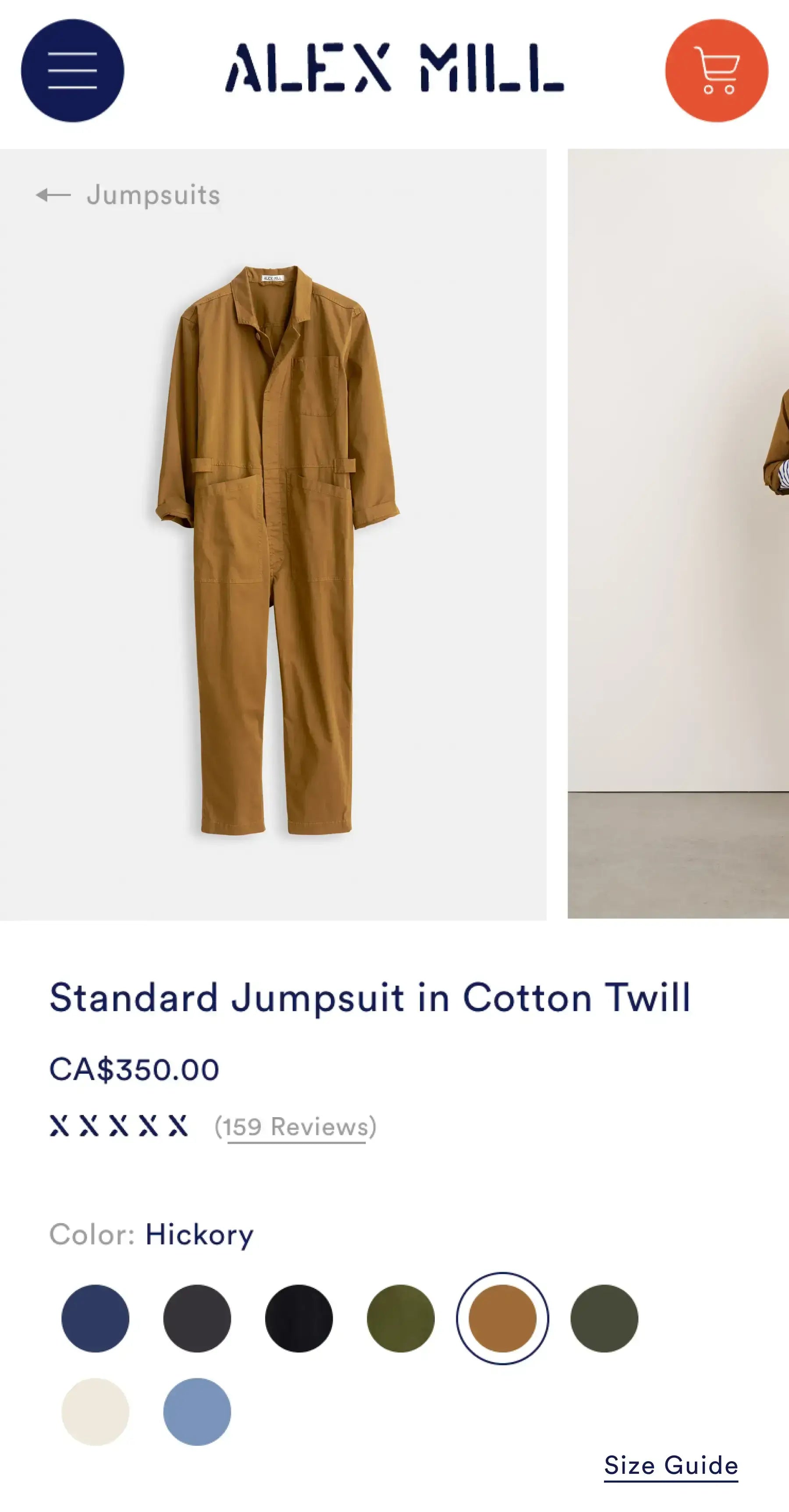Open the shopping cart
This screenshot has height=1512, width=789.
[x=716, y=71]
